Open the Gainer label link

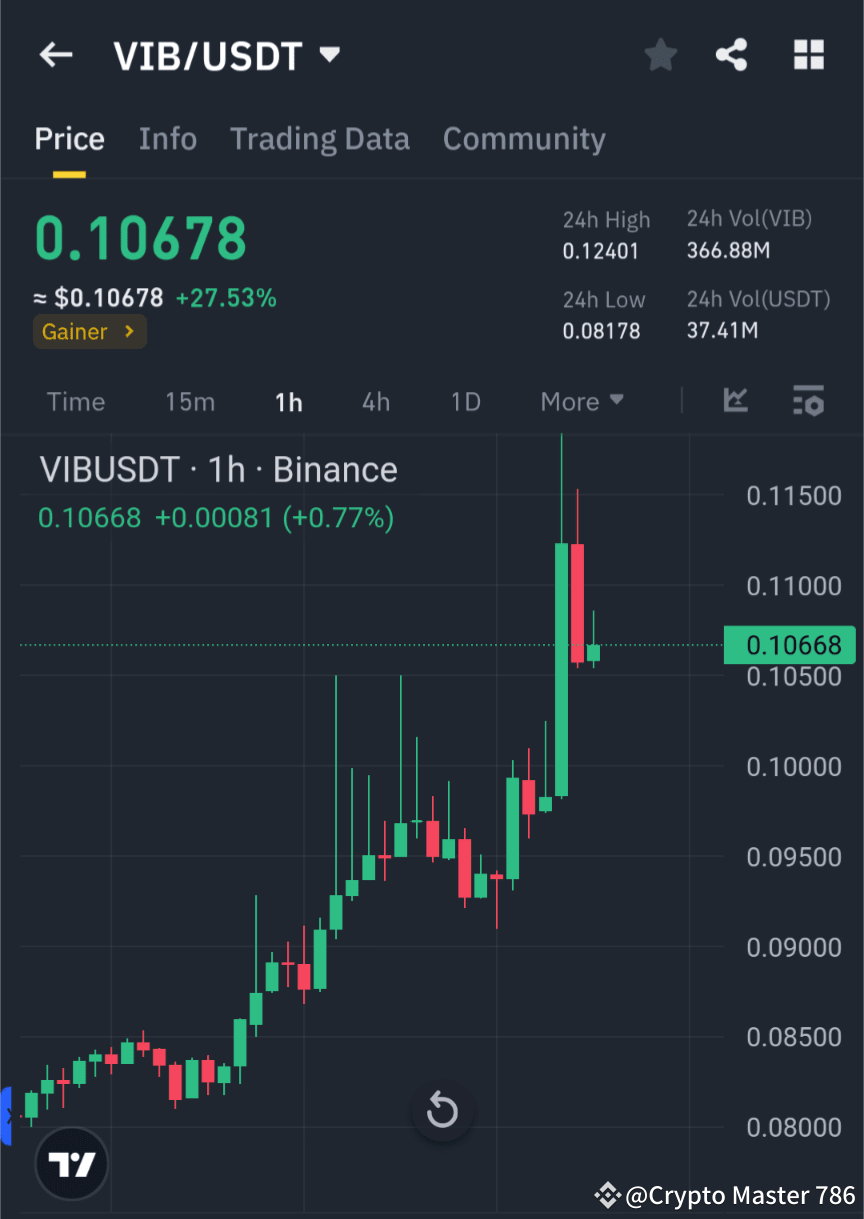click(x=89, y=331)
